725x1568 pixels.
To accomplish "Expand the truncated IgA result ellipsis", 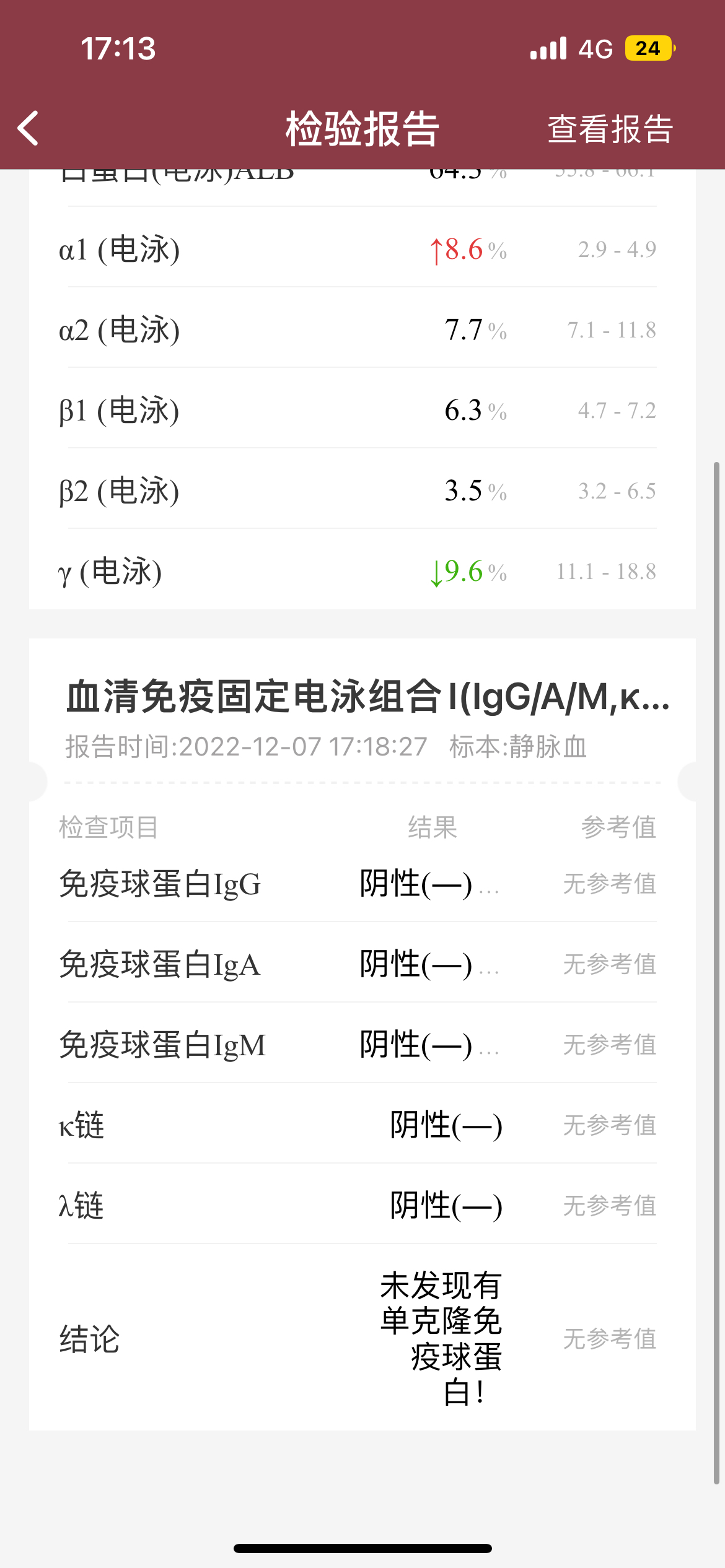I will 489,972.
